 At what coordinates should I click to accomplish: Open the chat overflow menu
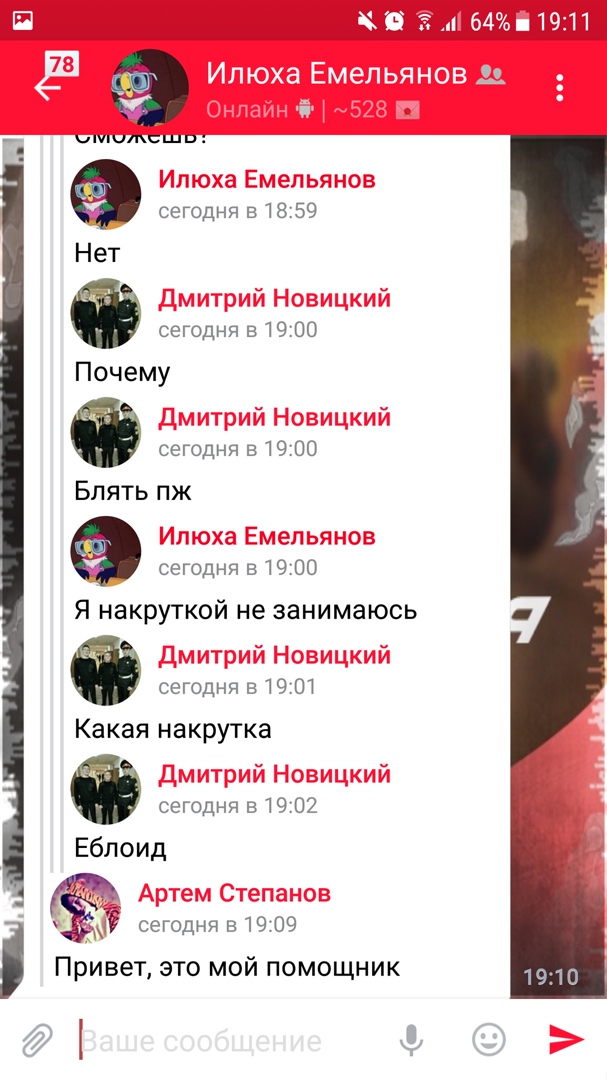point(559,88)
